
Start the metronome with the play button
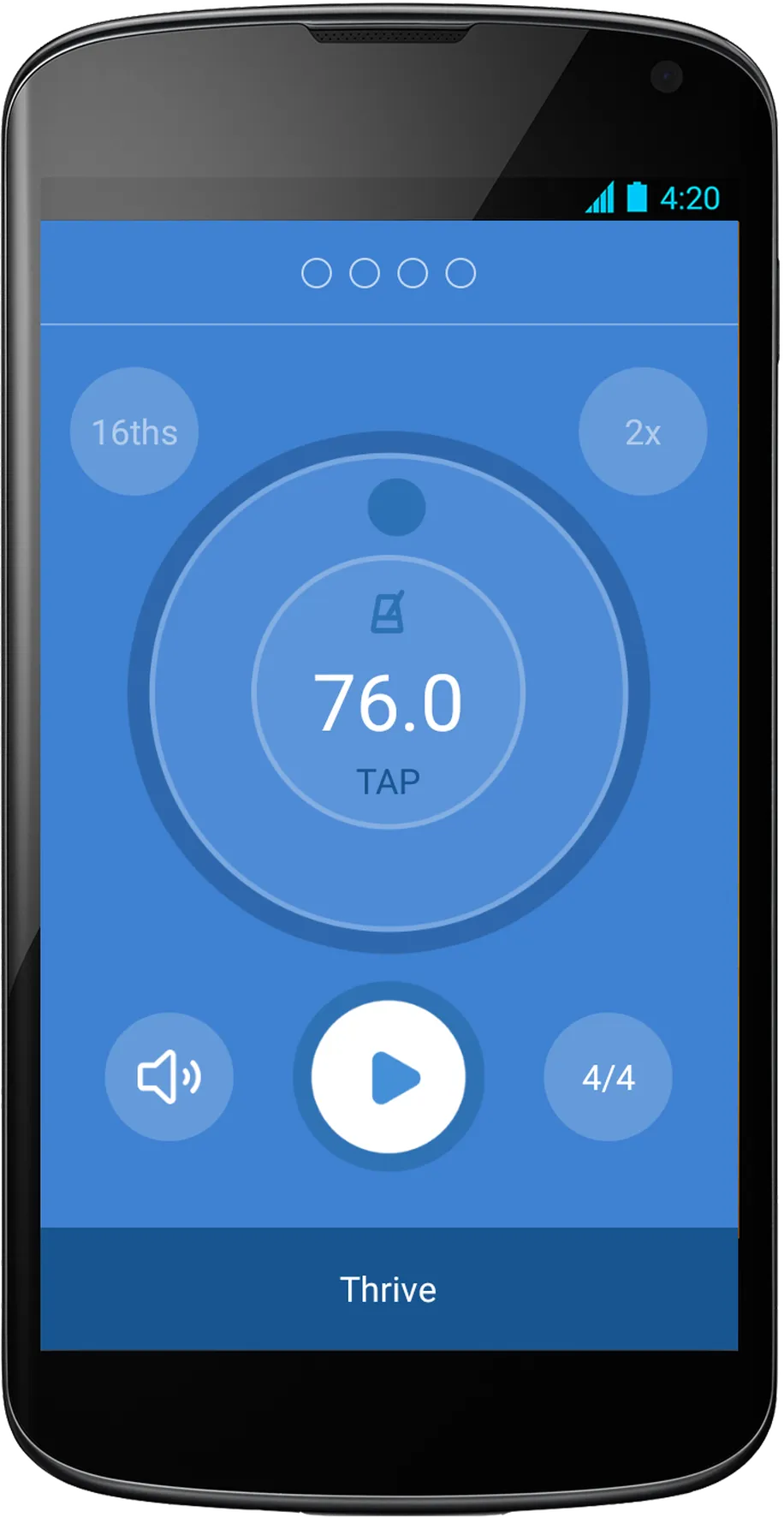389,1077
